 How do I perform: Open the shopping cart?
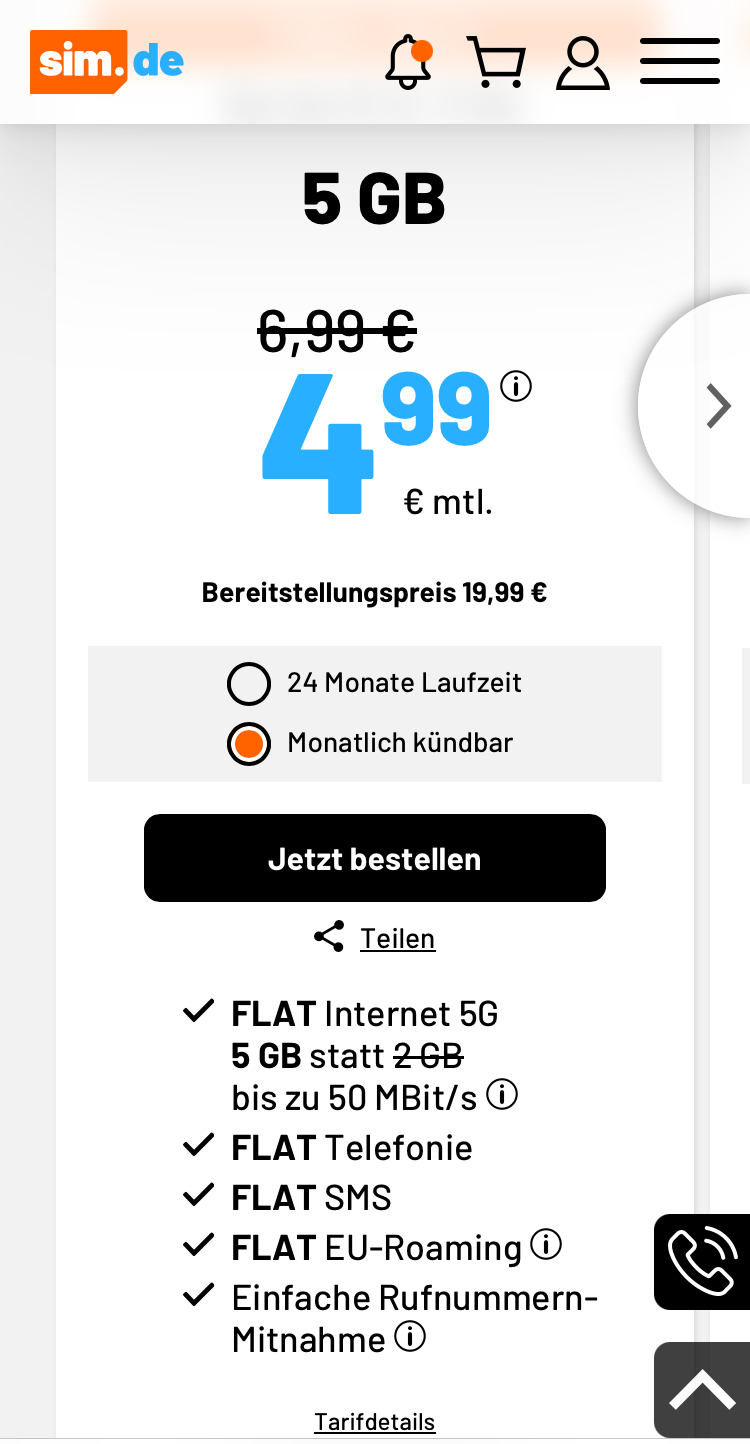[x=495, y=62]
